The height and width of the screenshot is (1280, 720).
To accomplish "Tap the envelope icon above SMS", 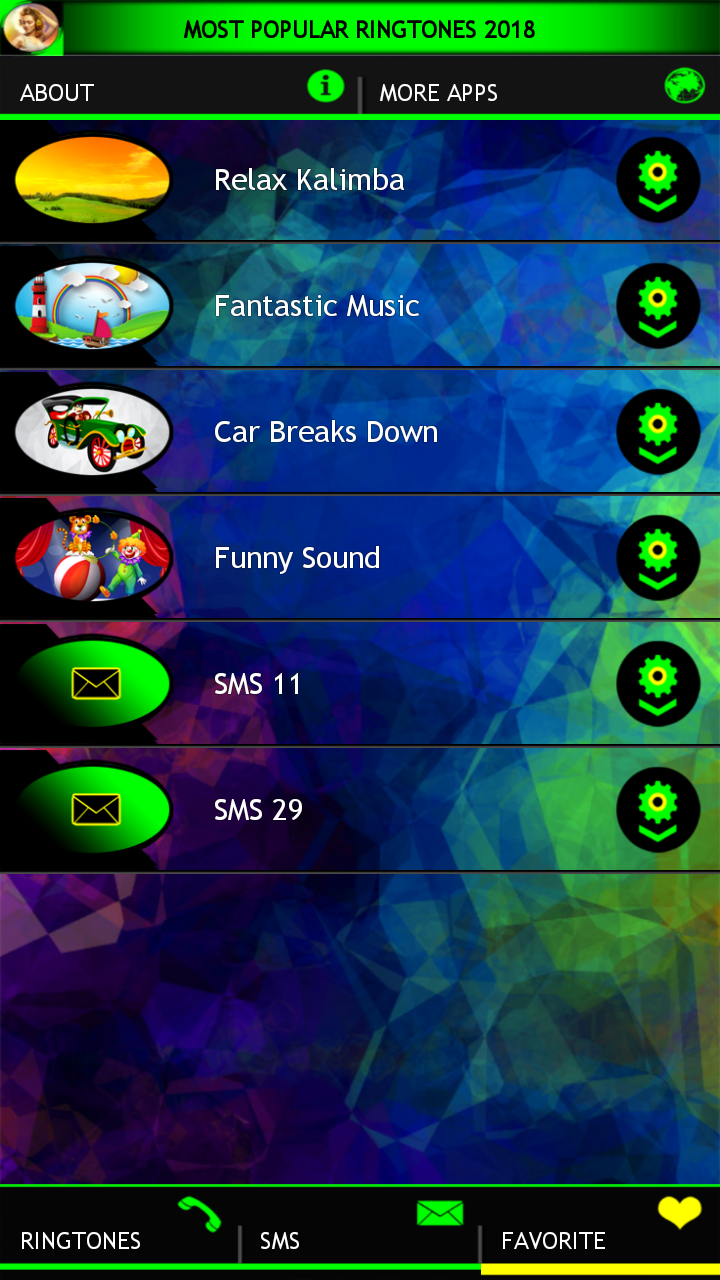I will pyautogui.click(x=438, y=1211).
